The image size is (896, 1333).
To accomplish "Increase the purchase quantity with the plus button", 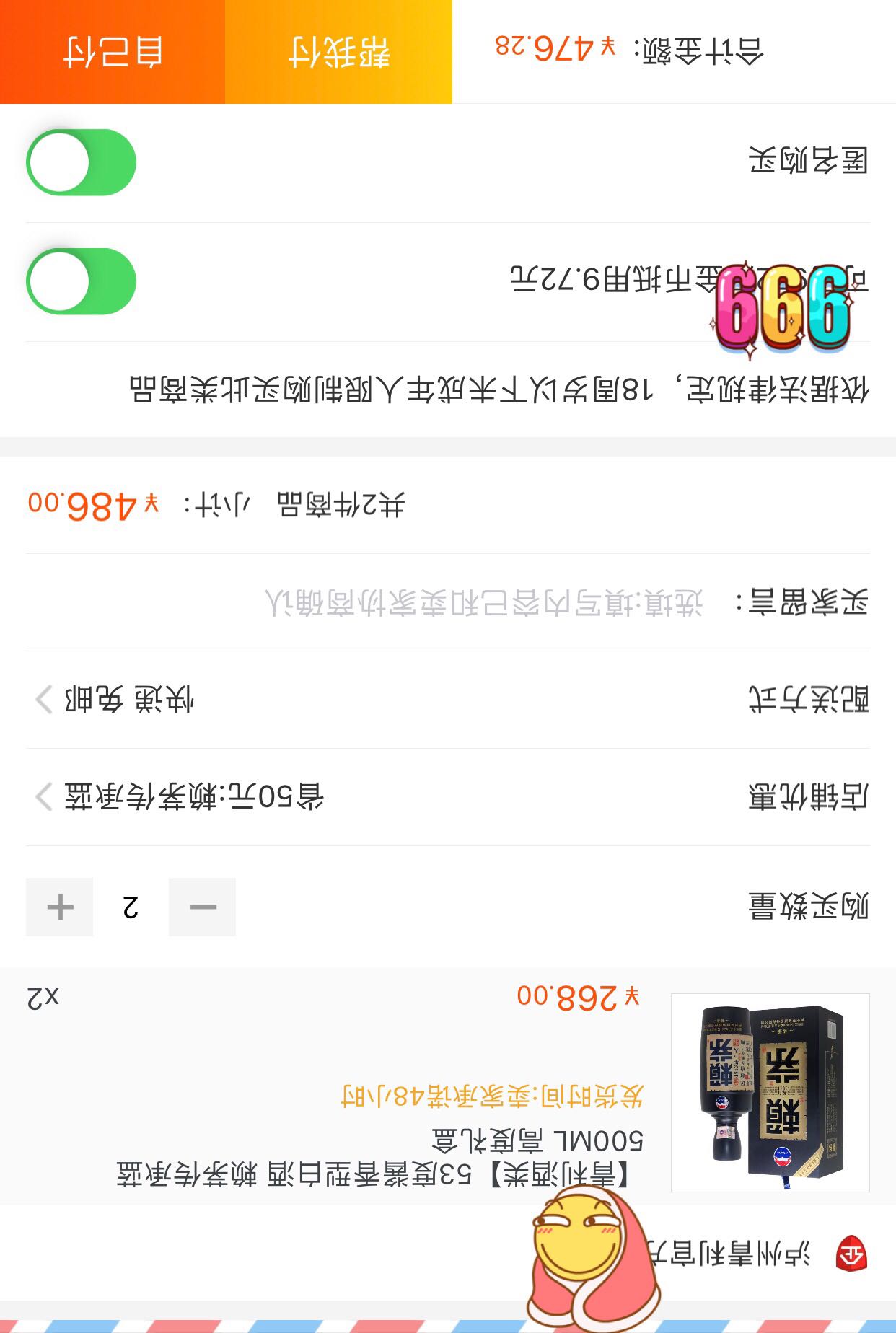I will [x=60, y=907].
